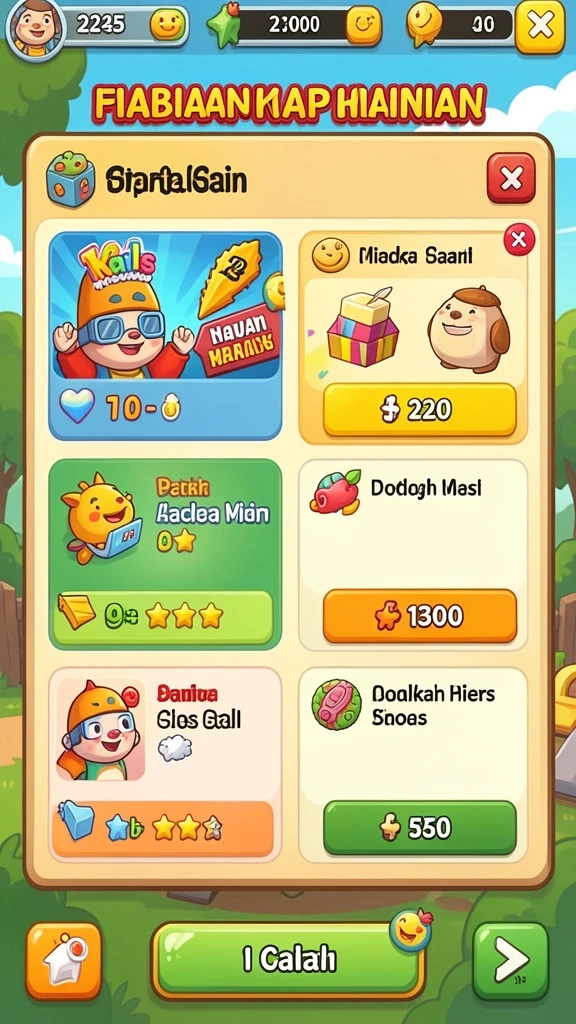Go to next page with arrow button

tap(510, 961)
